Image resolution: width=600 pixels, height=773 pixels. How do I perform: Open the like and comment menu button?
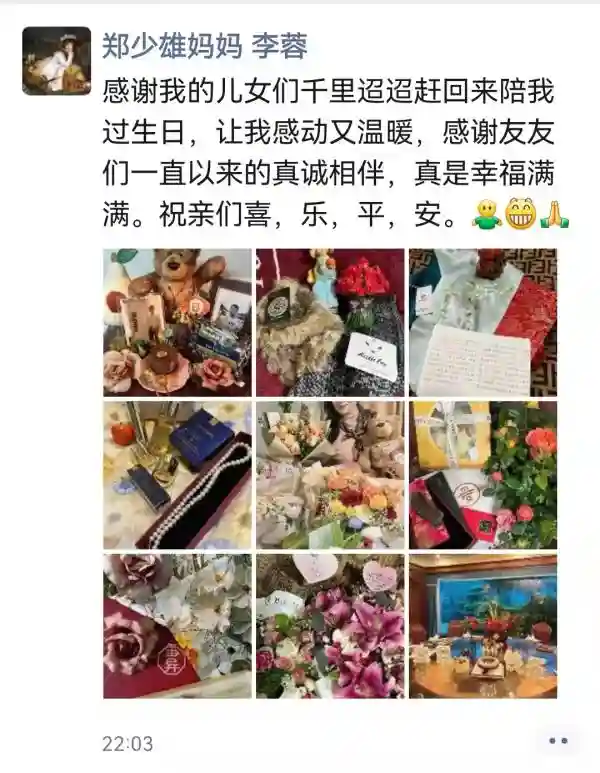click(x=558, y=741)
